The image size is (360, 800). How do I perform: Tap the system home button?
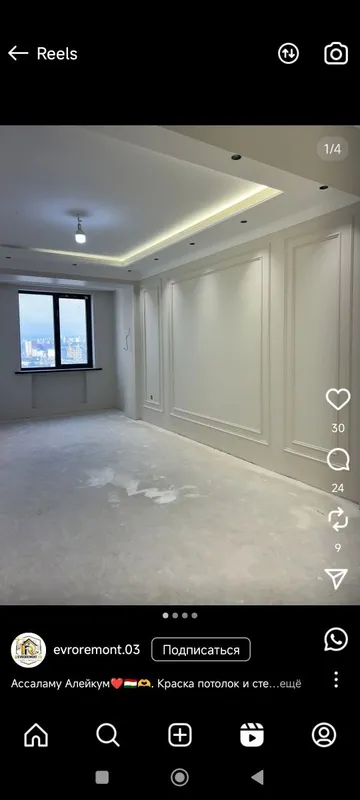point(179,778)
